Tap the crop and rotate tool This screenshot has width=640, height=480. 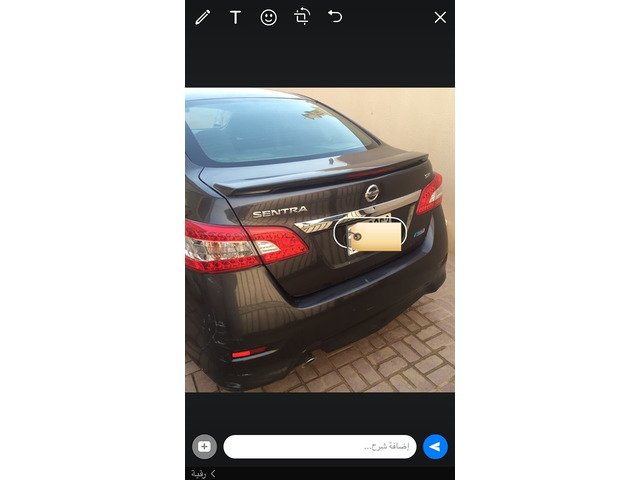(x=302, y=16)
